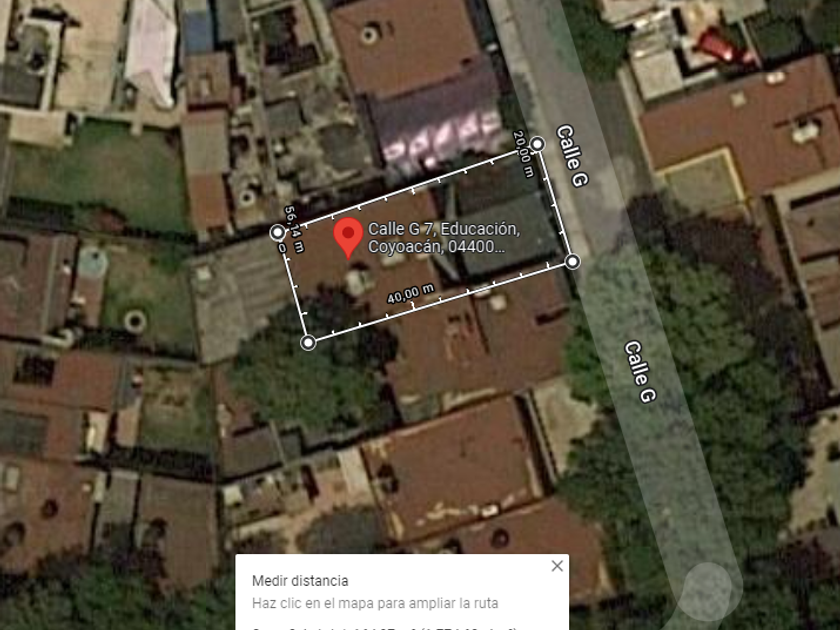Close the Medir distancia panel
Image resolution: width=840 pixels, height=630 pixels.
click(x=557, y=566)
